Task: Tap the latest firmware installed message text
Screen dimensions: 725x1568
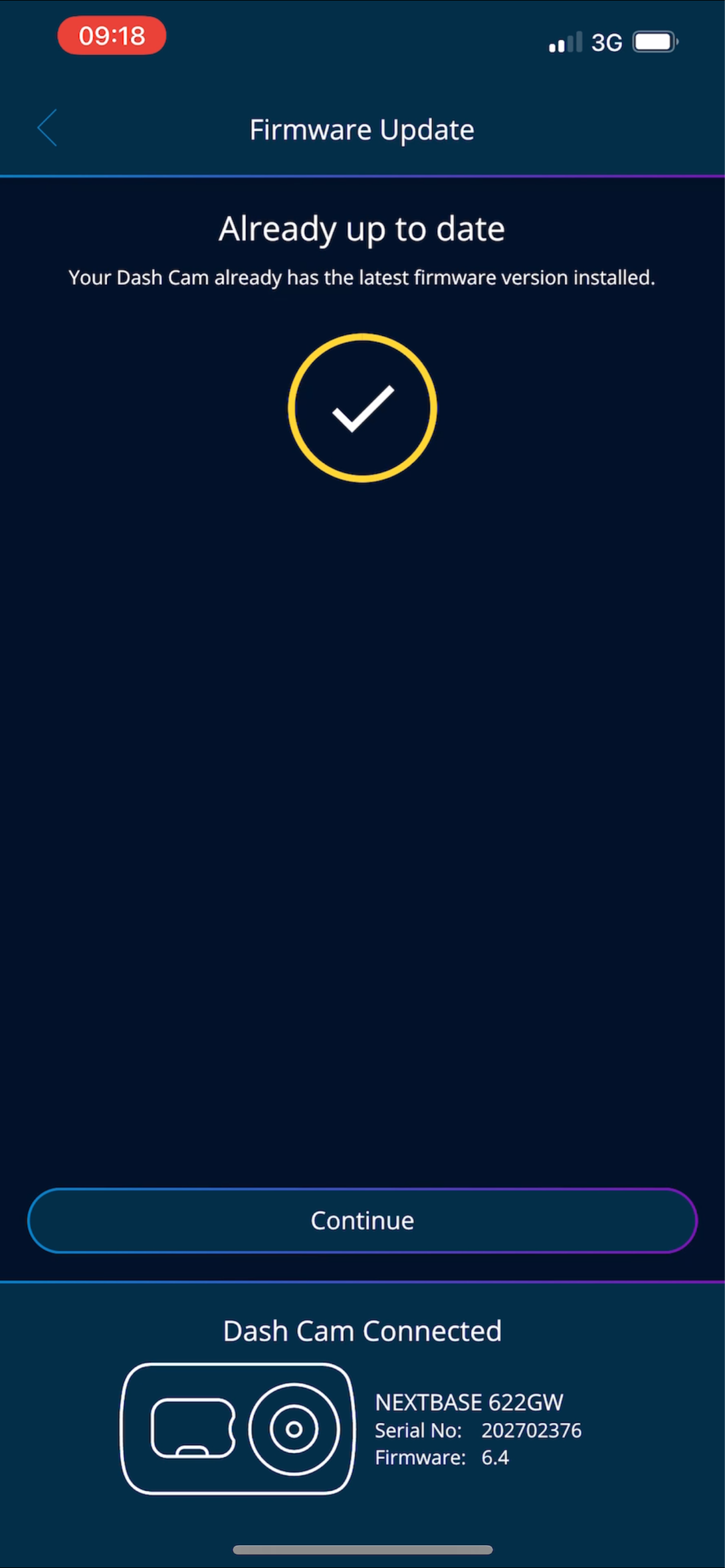Action: [362, 278]
